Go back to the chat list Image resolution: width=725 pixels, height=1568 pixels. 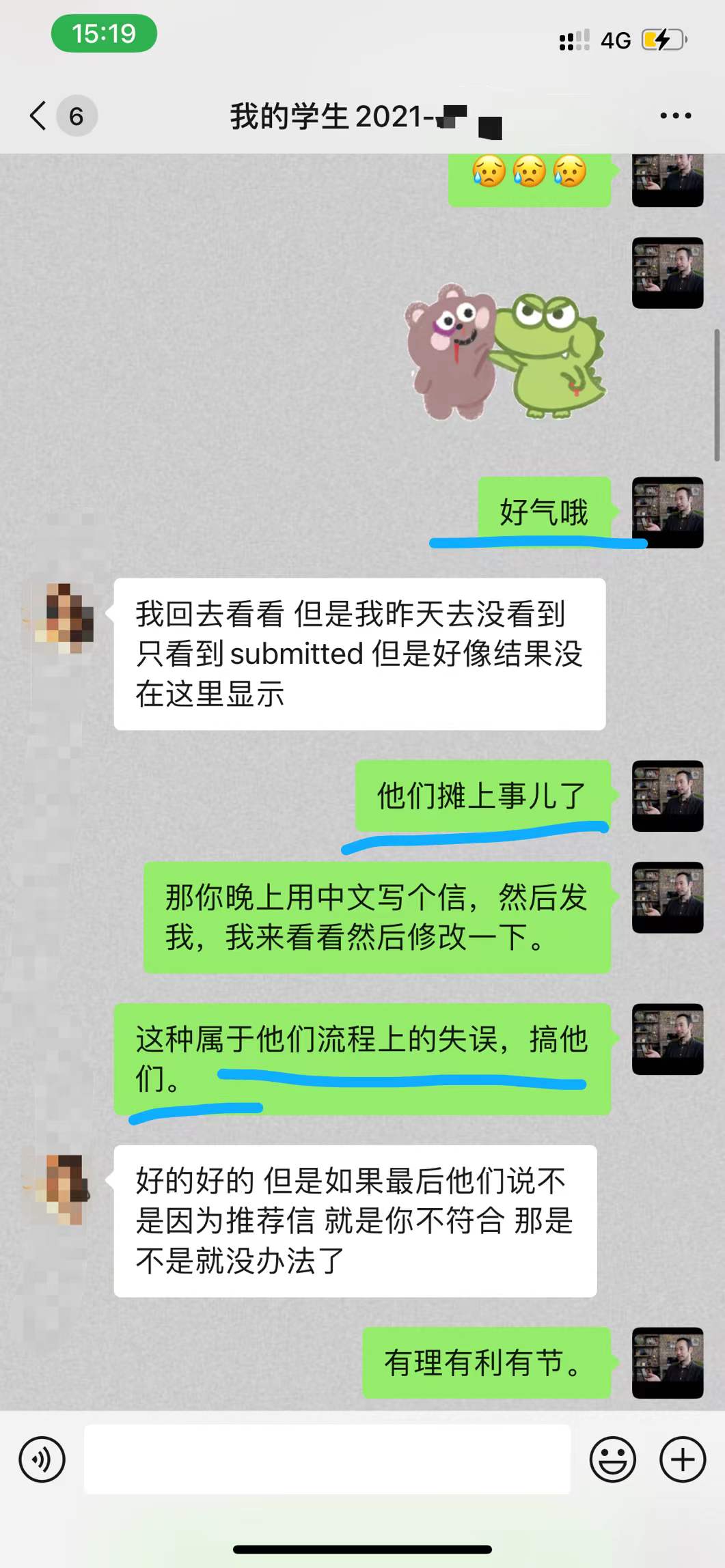pyautogui.click(x=39, y=115)
